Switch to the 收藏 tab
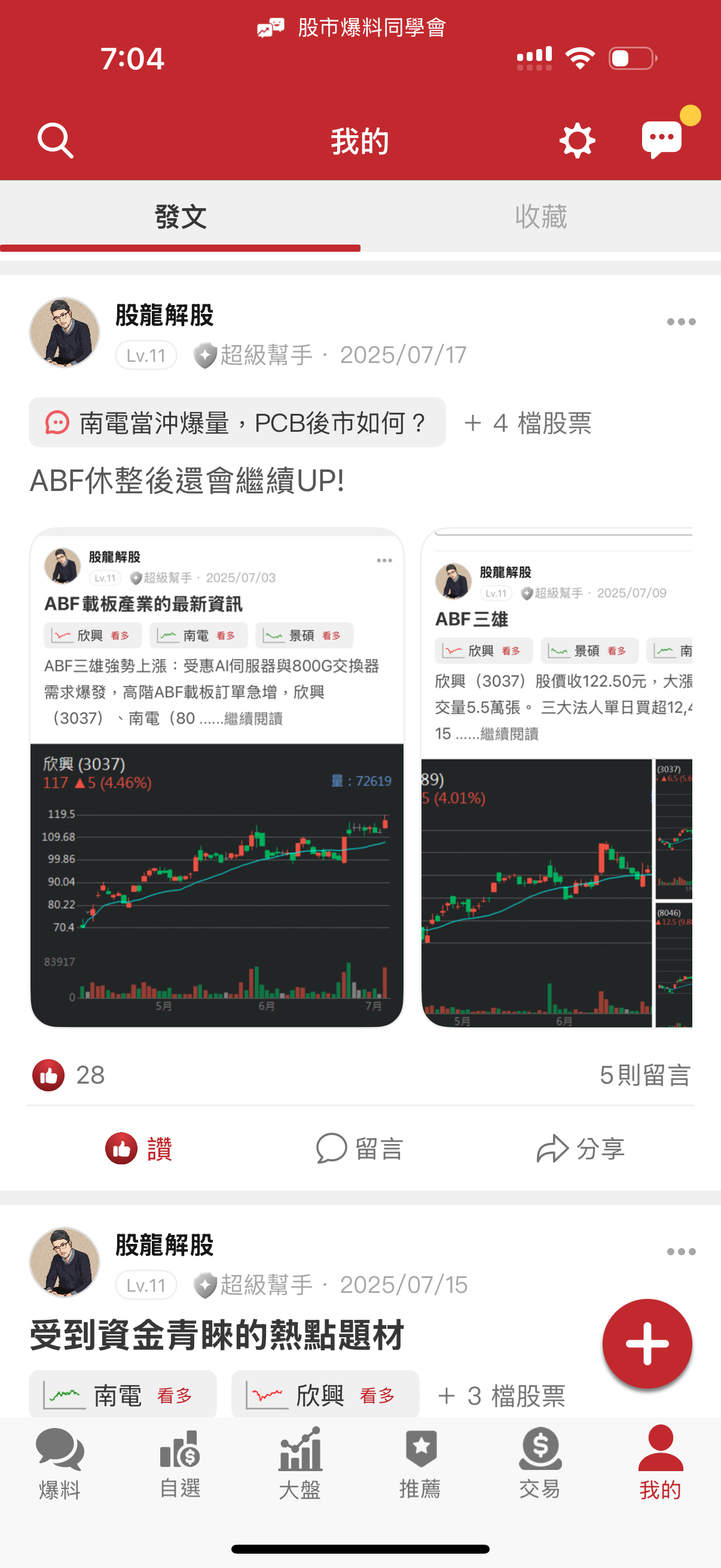The height and width of the screenshot is (1568, 721). [540, 216]
